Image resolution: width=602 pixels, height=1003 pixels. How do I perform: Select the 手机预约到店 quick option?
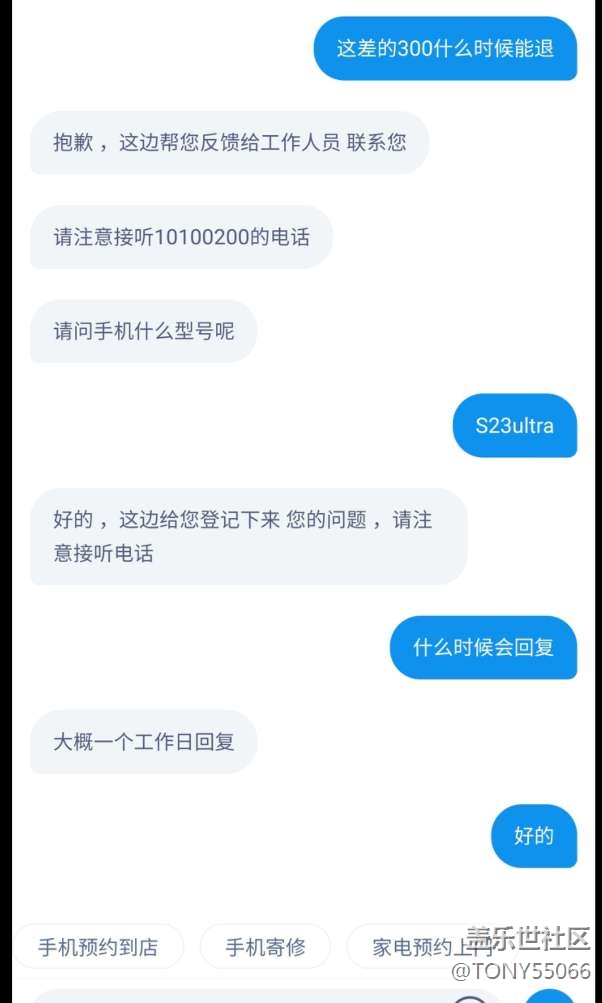point(98,946)
